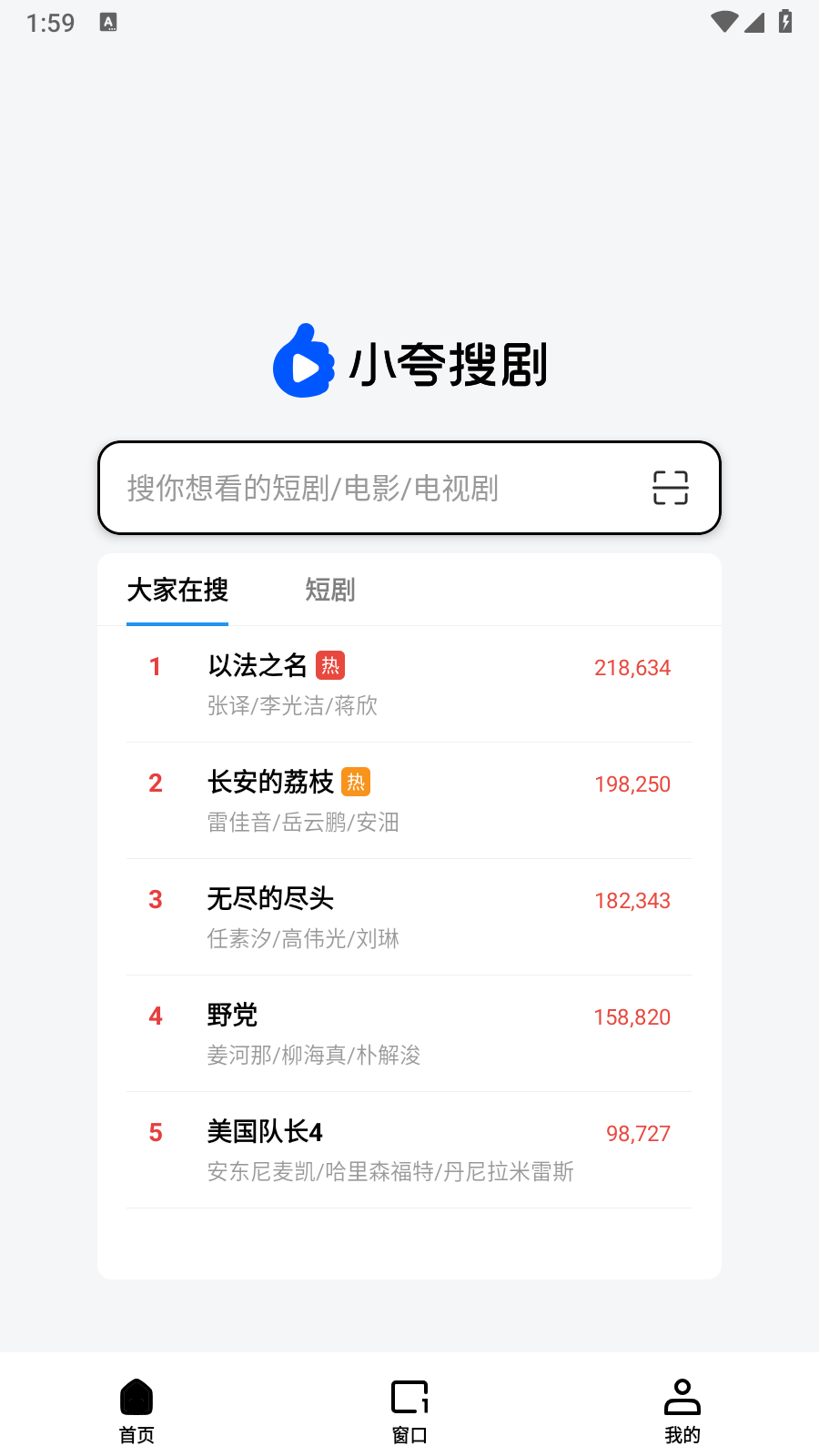This screenshot has width=819, height=1456.
Task: Click the search input field
Action: [364, 489]
